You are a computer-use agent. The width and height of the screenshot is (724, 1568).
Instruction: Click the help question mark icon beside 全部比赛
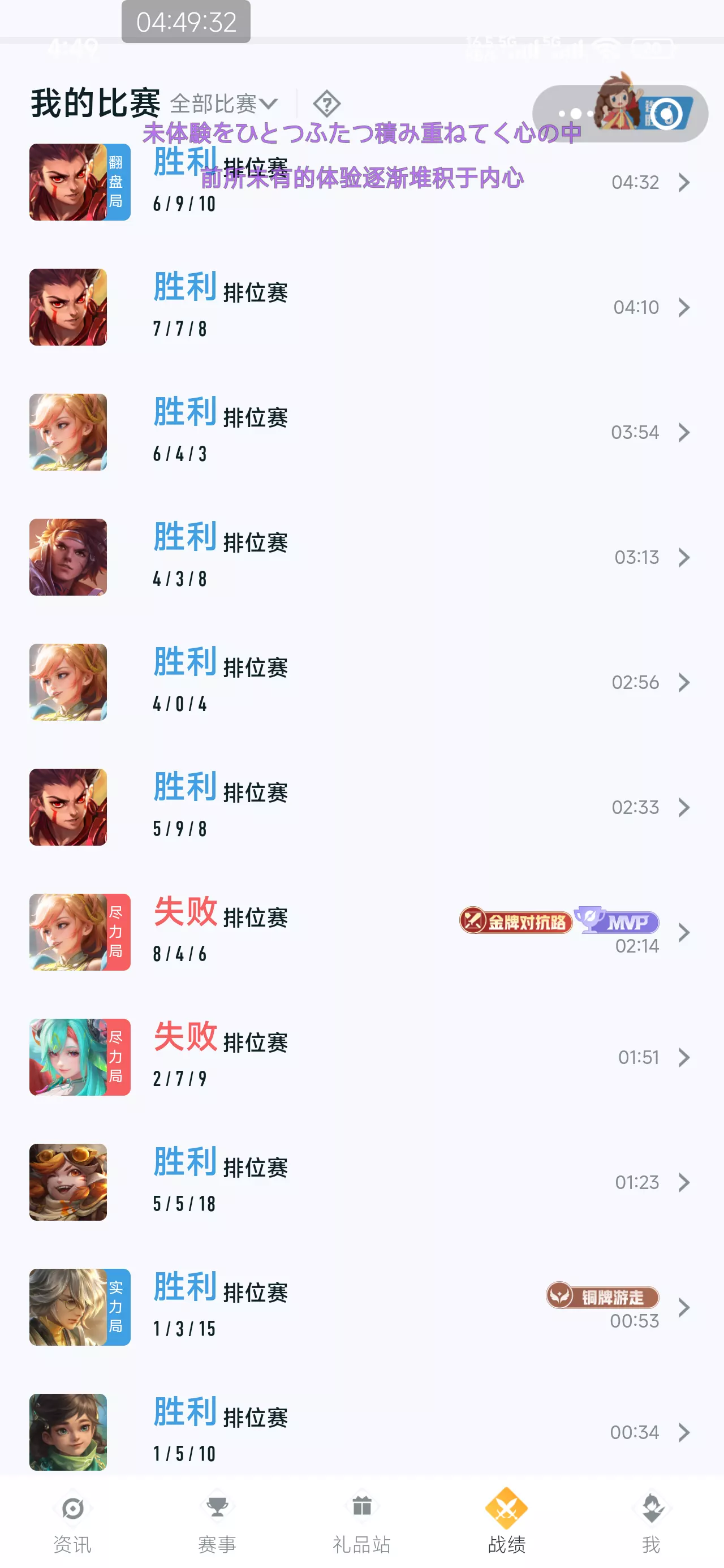click(326, 102)
